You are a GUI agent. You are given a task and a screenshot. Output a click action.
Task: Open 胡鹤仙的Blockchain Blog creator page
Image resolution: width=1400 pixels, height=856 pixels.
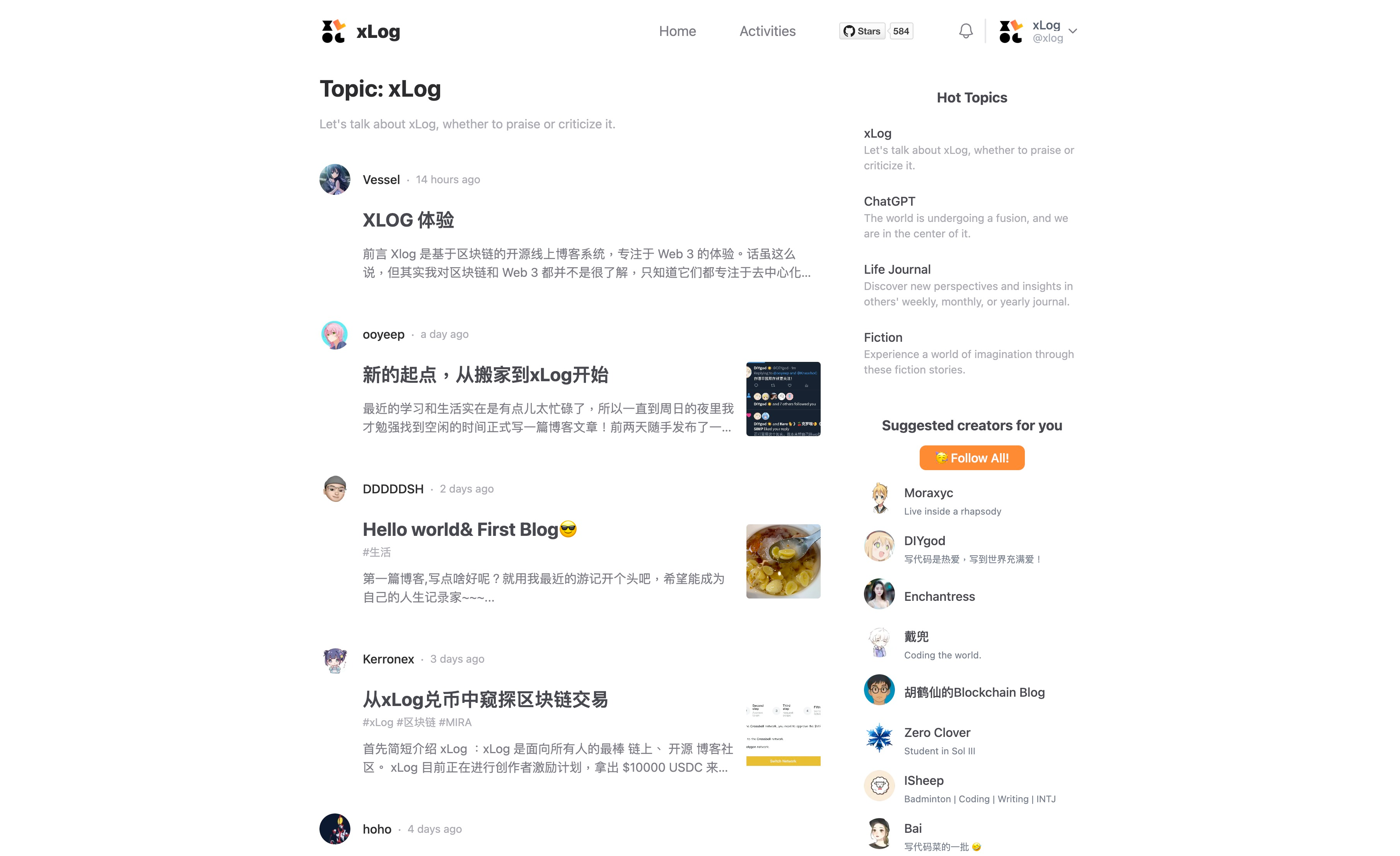coord(974,692)
